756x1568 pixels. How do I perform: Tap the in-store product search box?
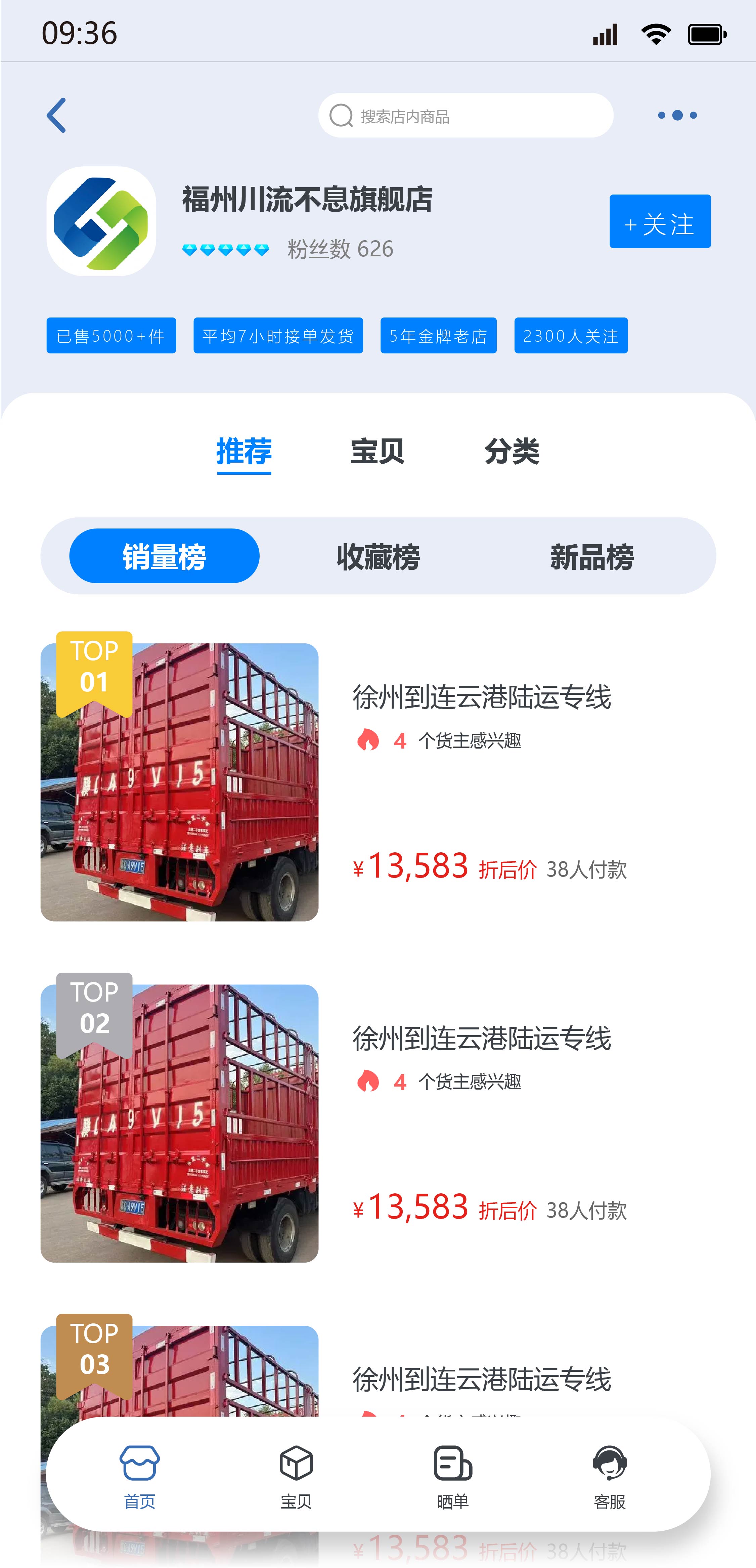coord(465,116)
